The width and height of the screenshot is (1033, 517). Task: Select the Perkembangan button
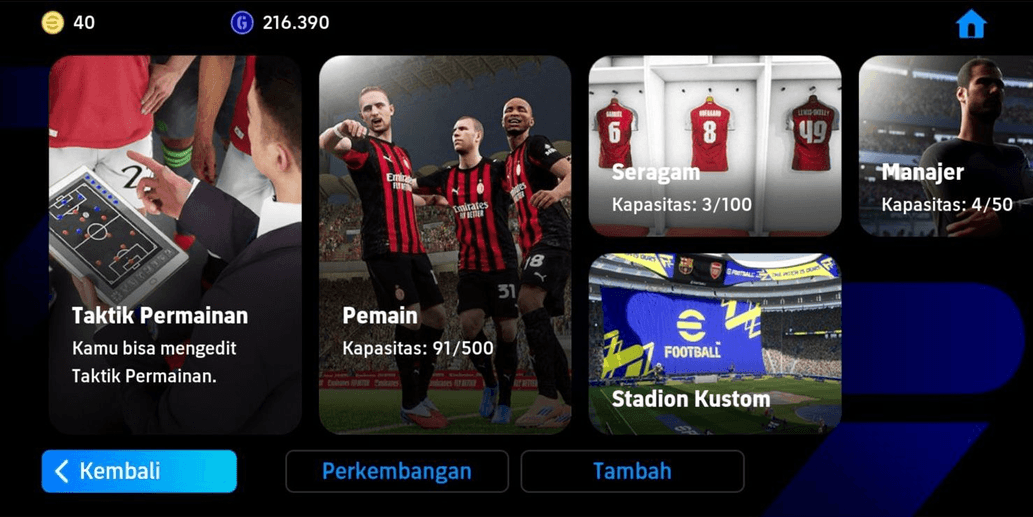(397, 471)
